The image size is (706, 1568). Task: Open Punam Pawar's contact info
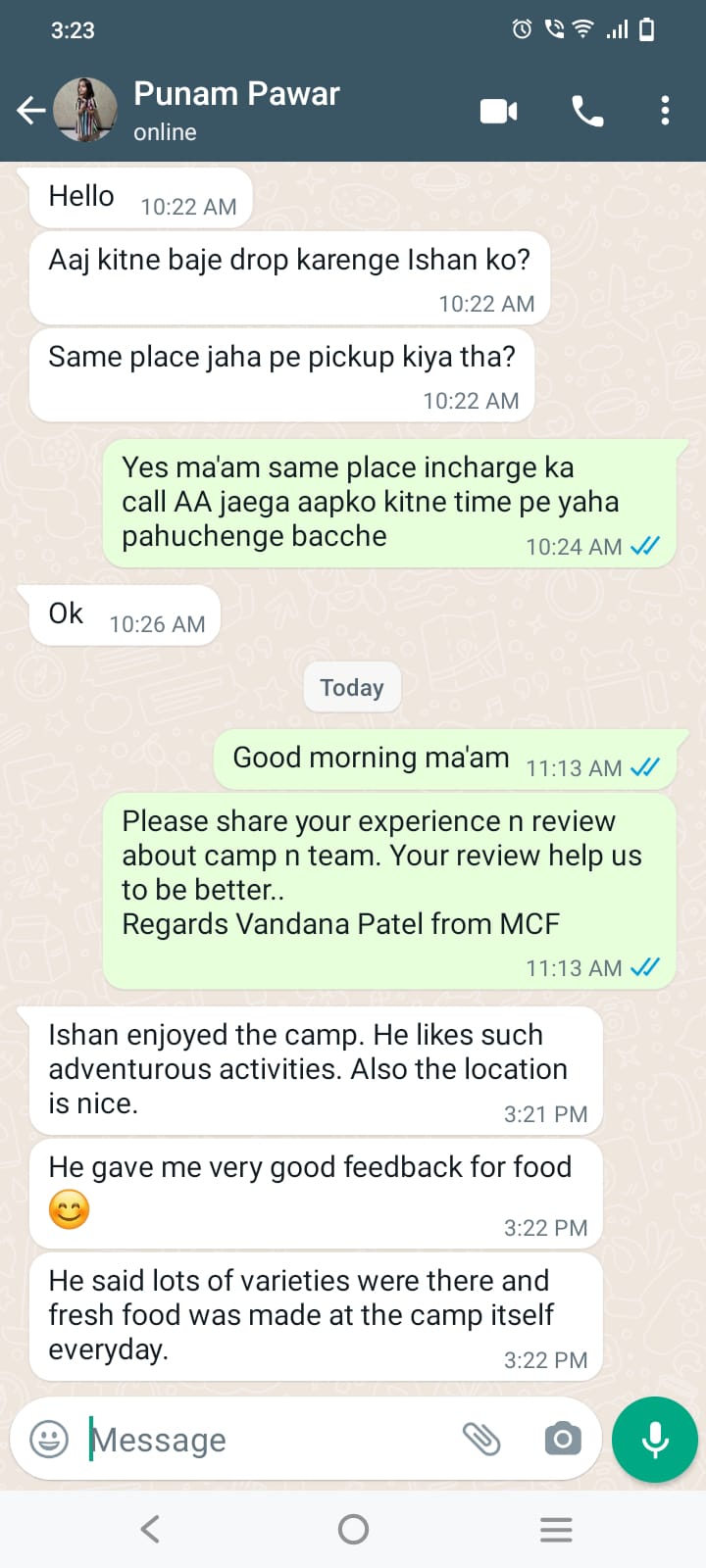(235, 110)
